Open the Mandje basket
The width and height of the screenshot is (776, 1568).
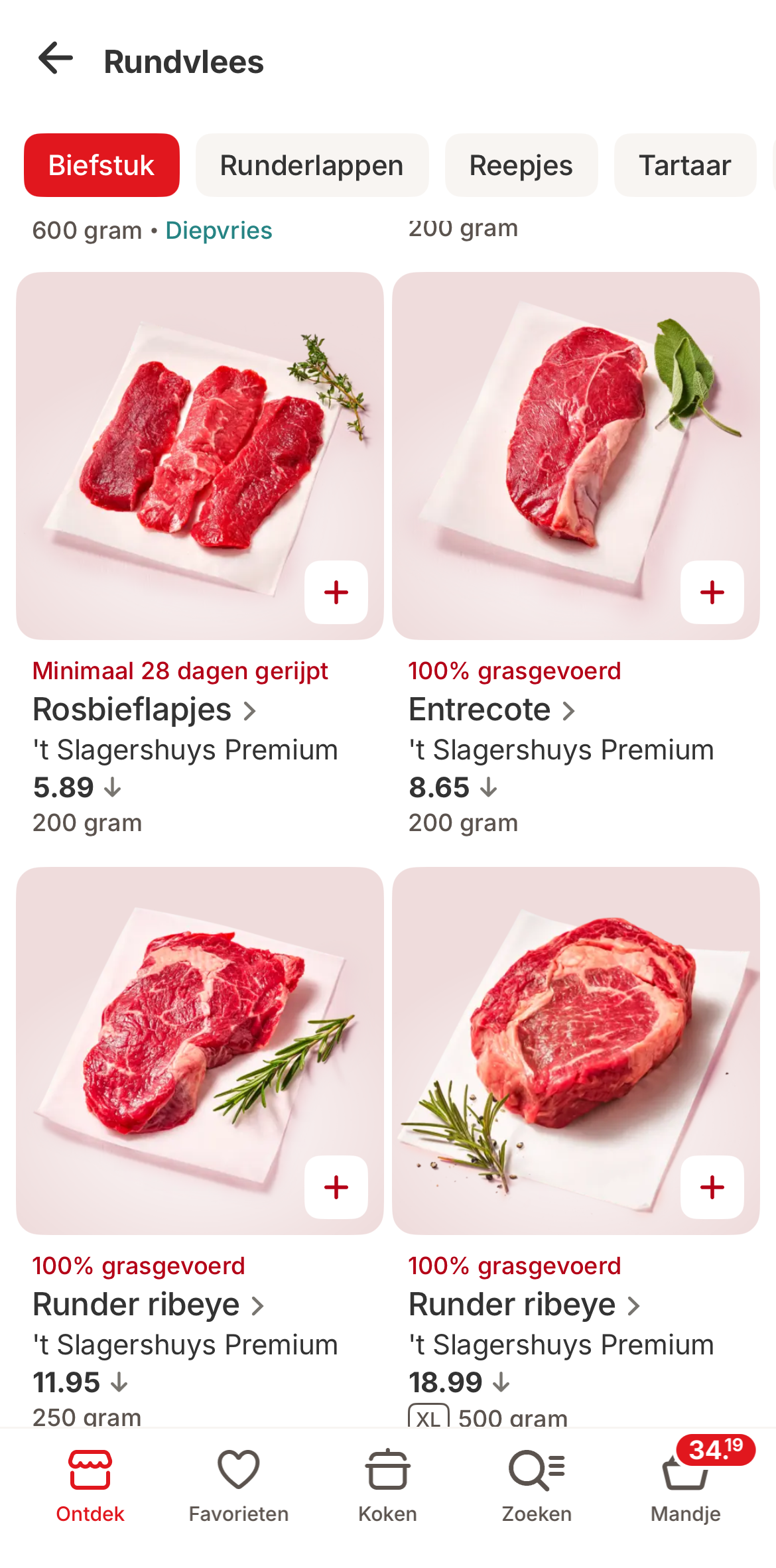point(686,1486)
